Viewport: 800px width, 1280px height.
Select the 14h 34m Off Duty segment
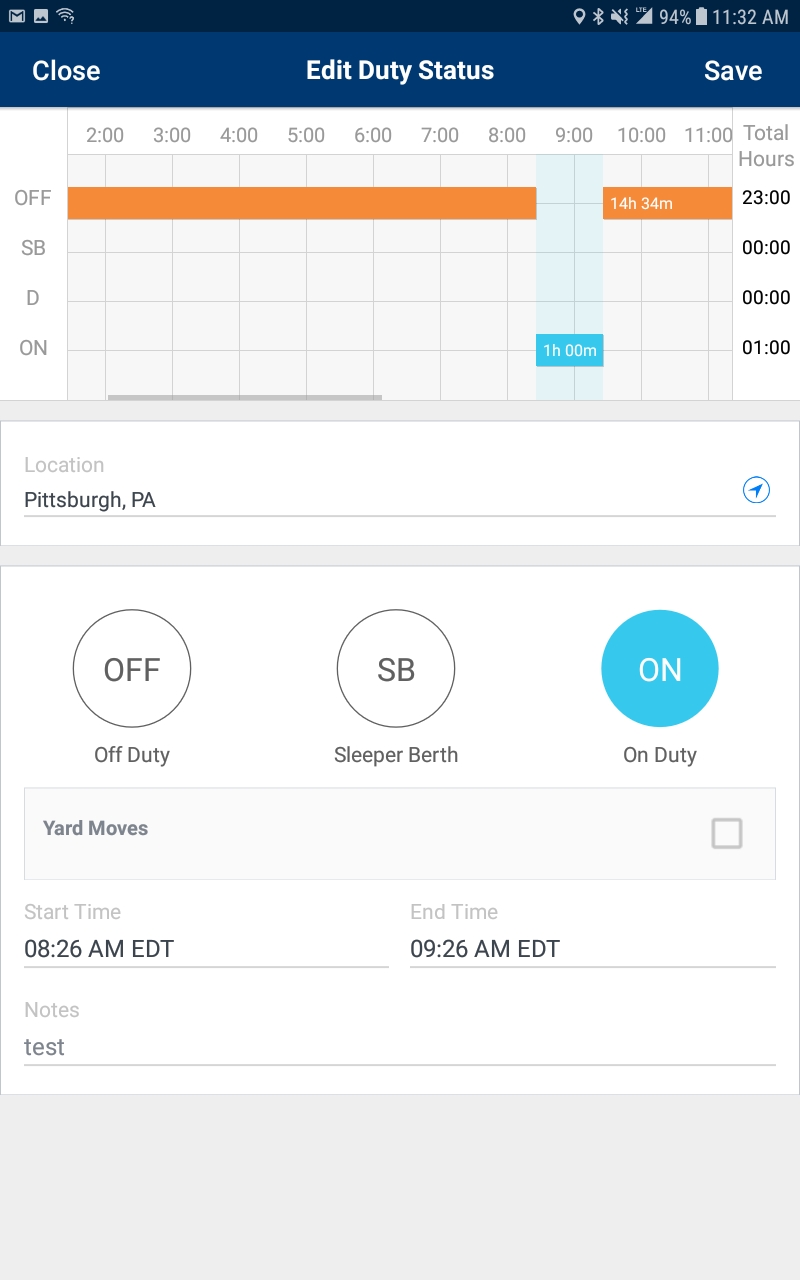(667, 203)
